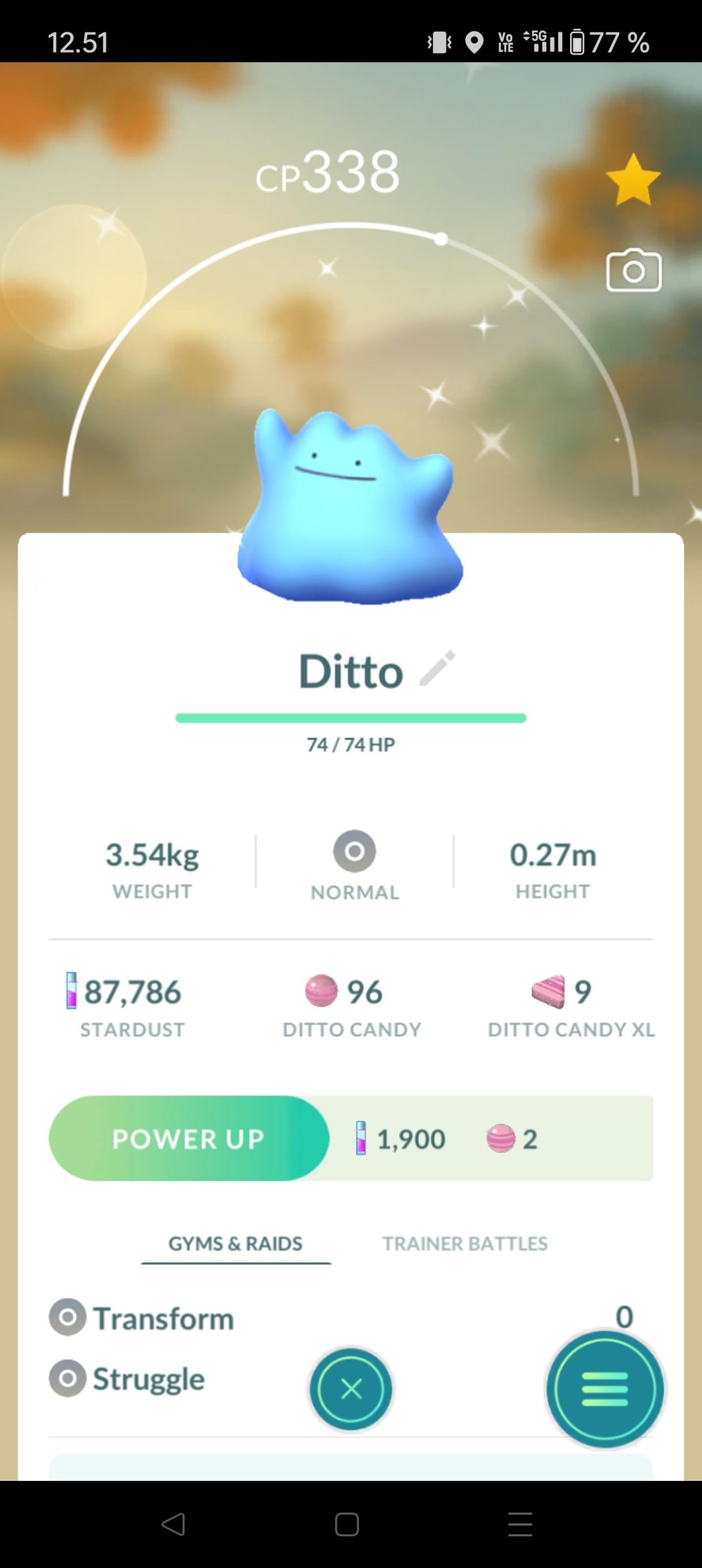The image size is (702, 1568).
Task: Go to the phone's home screen
Action: pyautogui.click(x=347, y=1524)
